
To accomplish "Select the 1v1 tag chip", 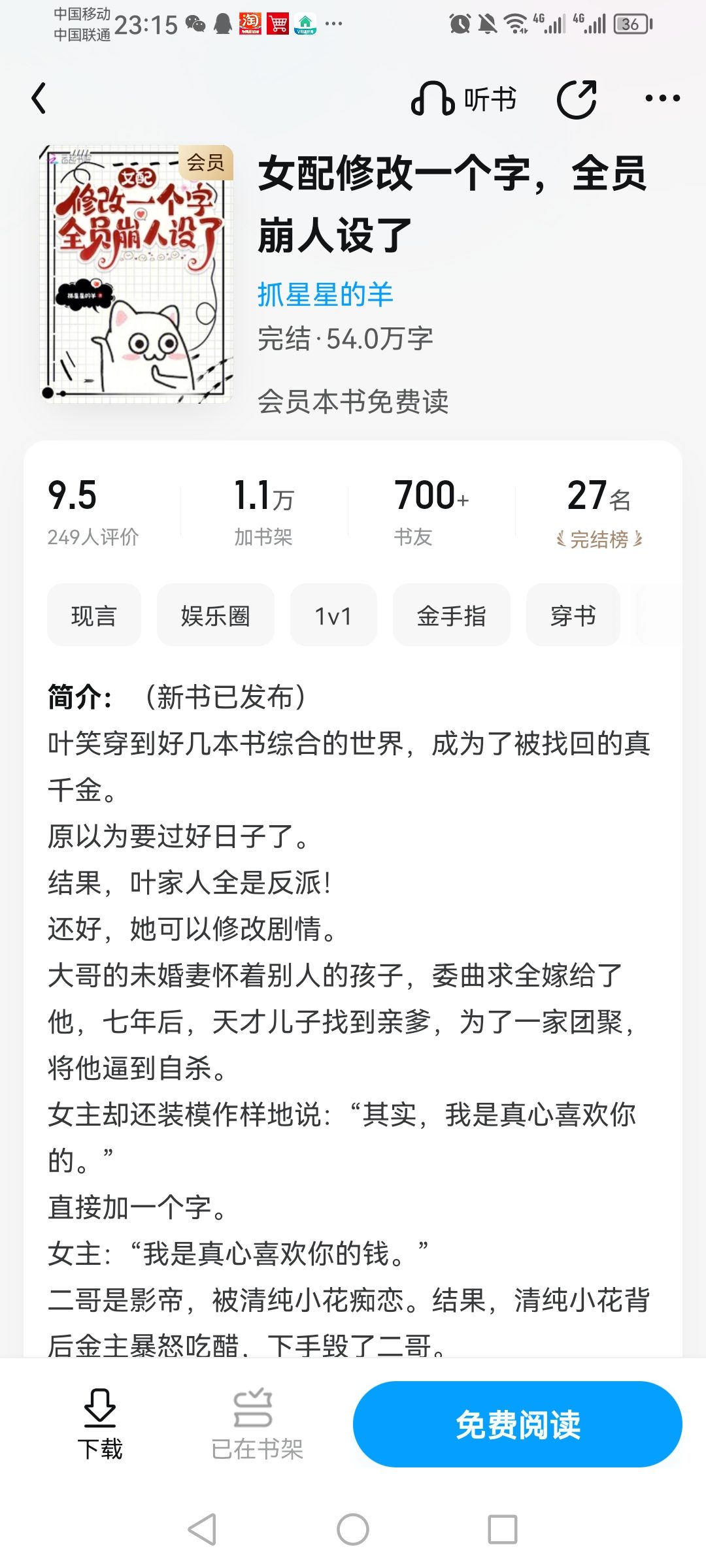I will 333,615.
